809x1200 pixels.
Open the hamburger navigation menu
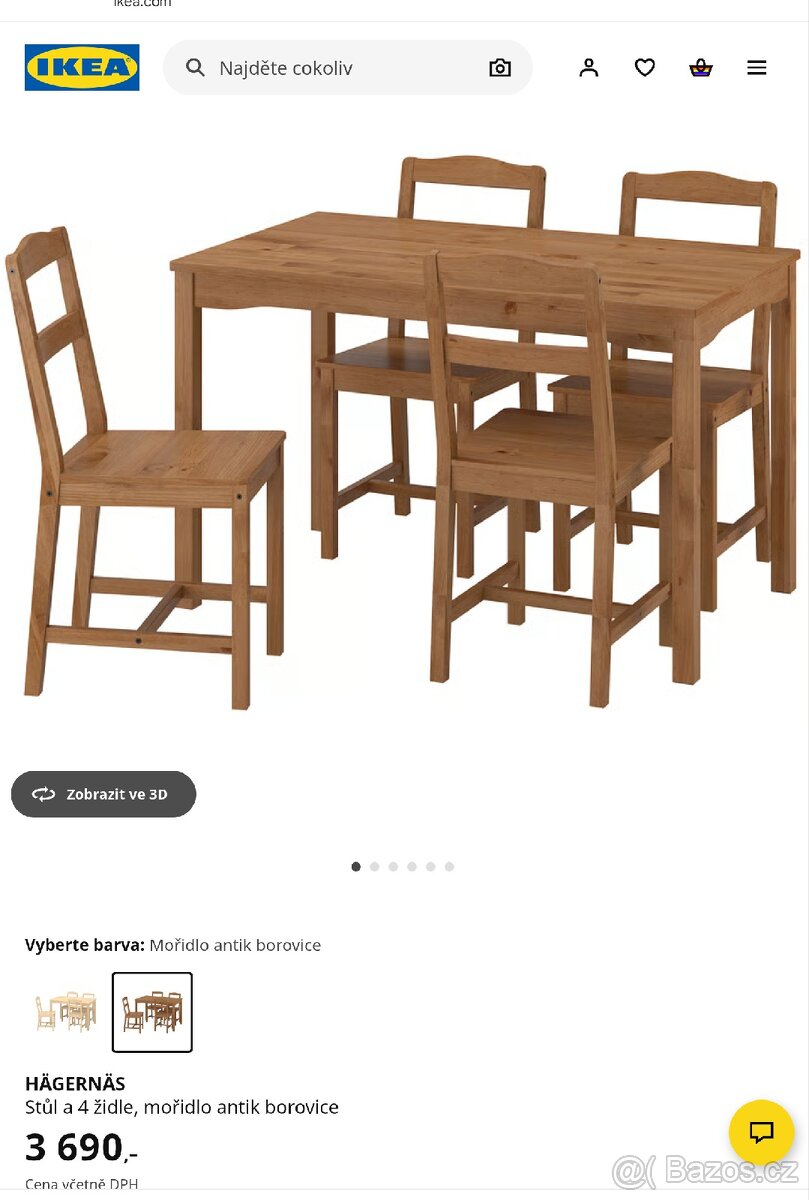pos(757,67)
